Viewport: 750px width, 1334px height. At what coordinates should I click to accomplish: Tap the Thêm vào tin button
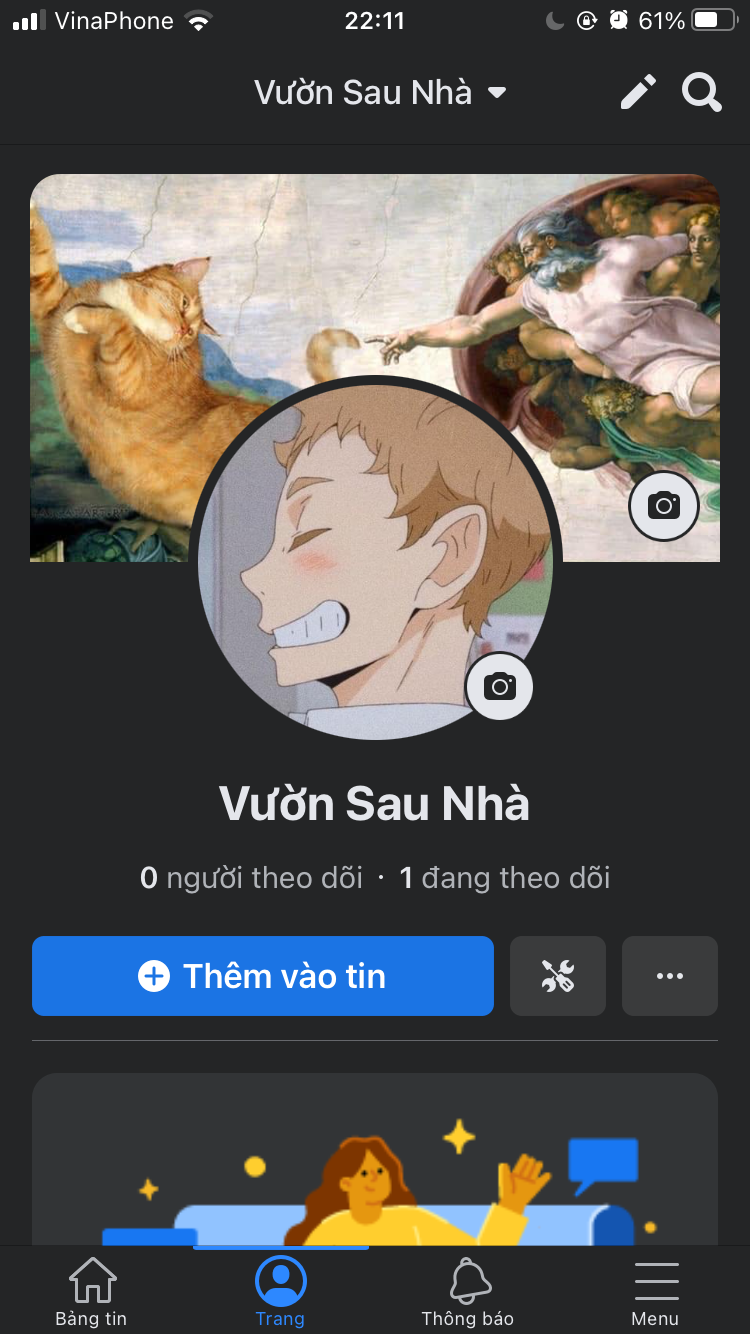263,976
